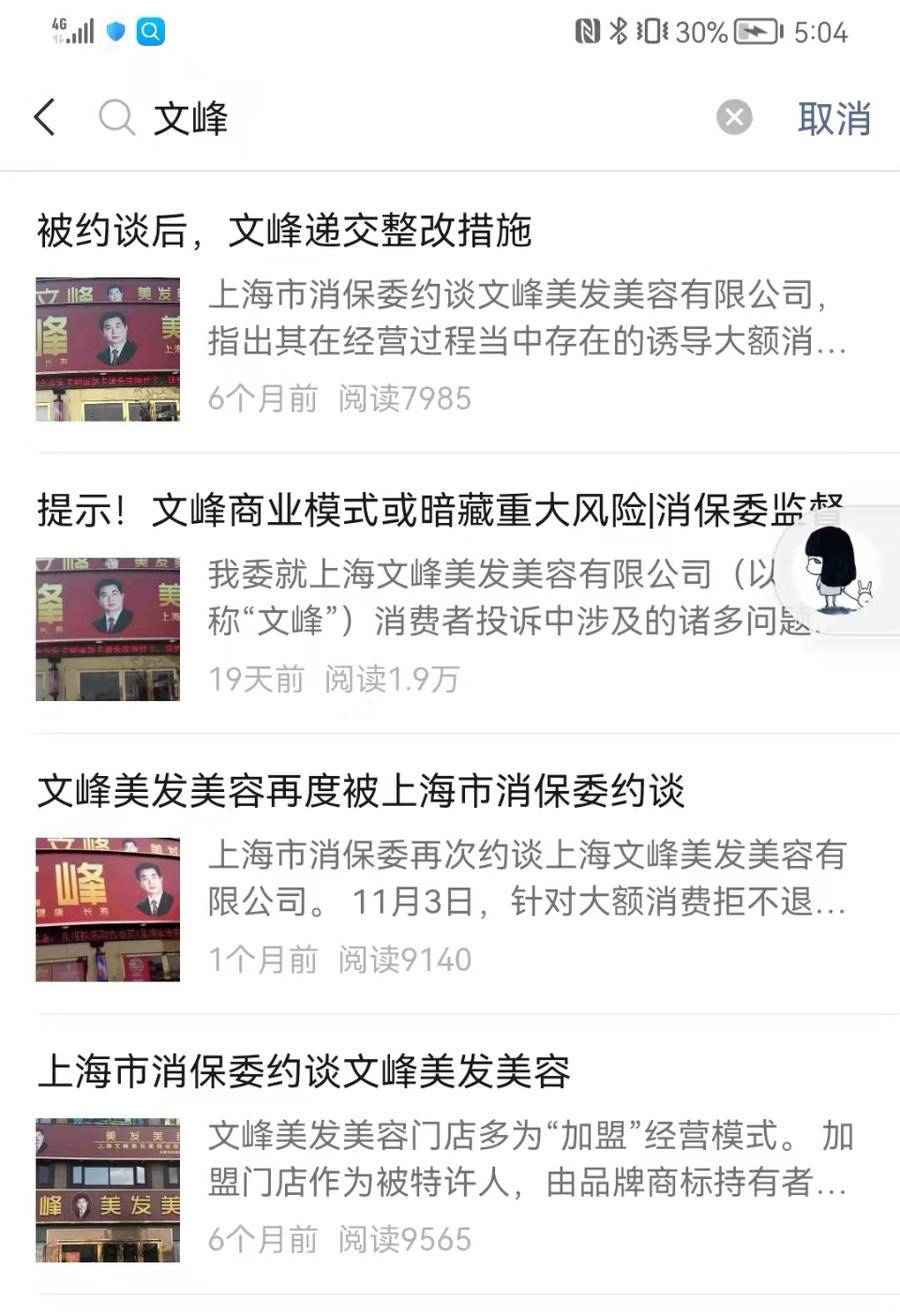Viewport: 900px width, 1314px height.
Task: Tap the last article's storefront image
Action: (107, 1189)
